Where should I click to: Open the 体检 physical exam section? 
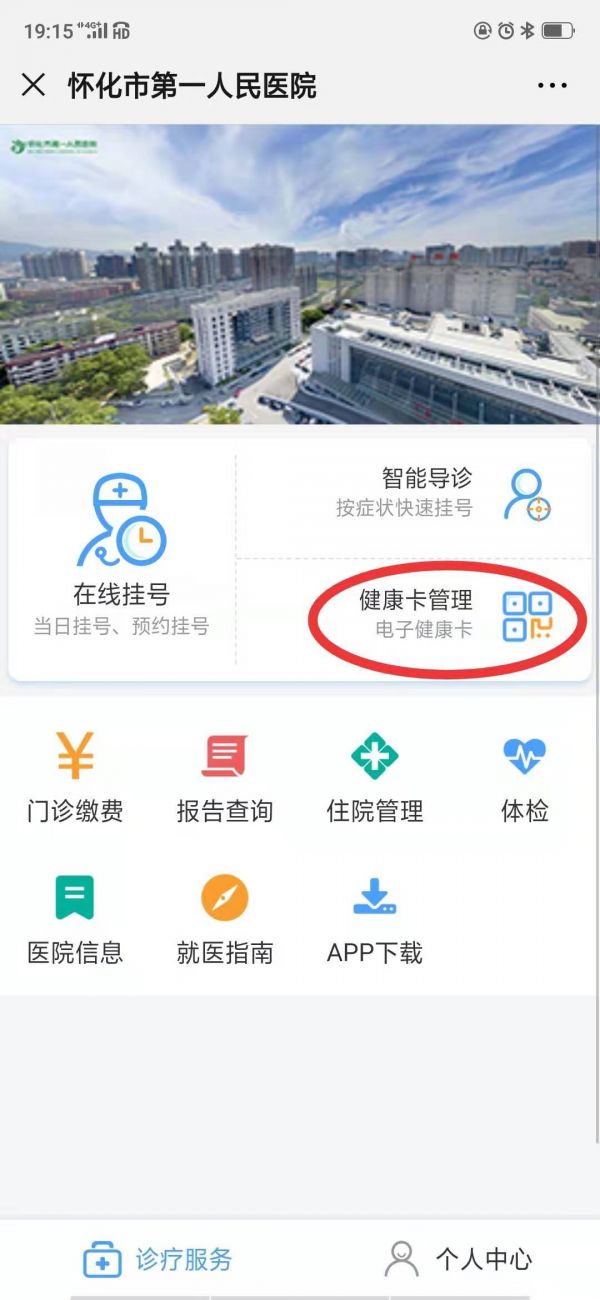524,778
